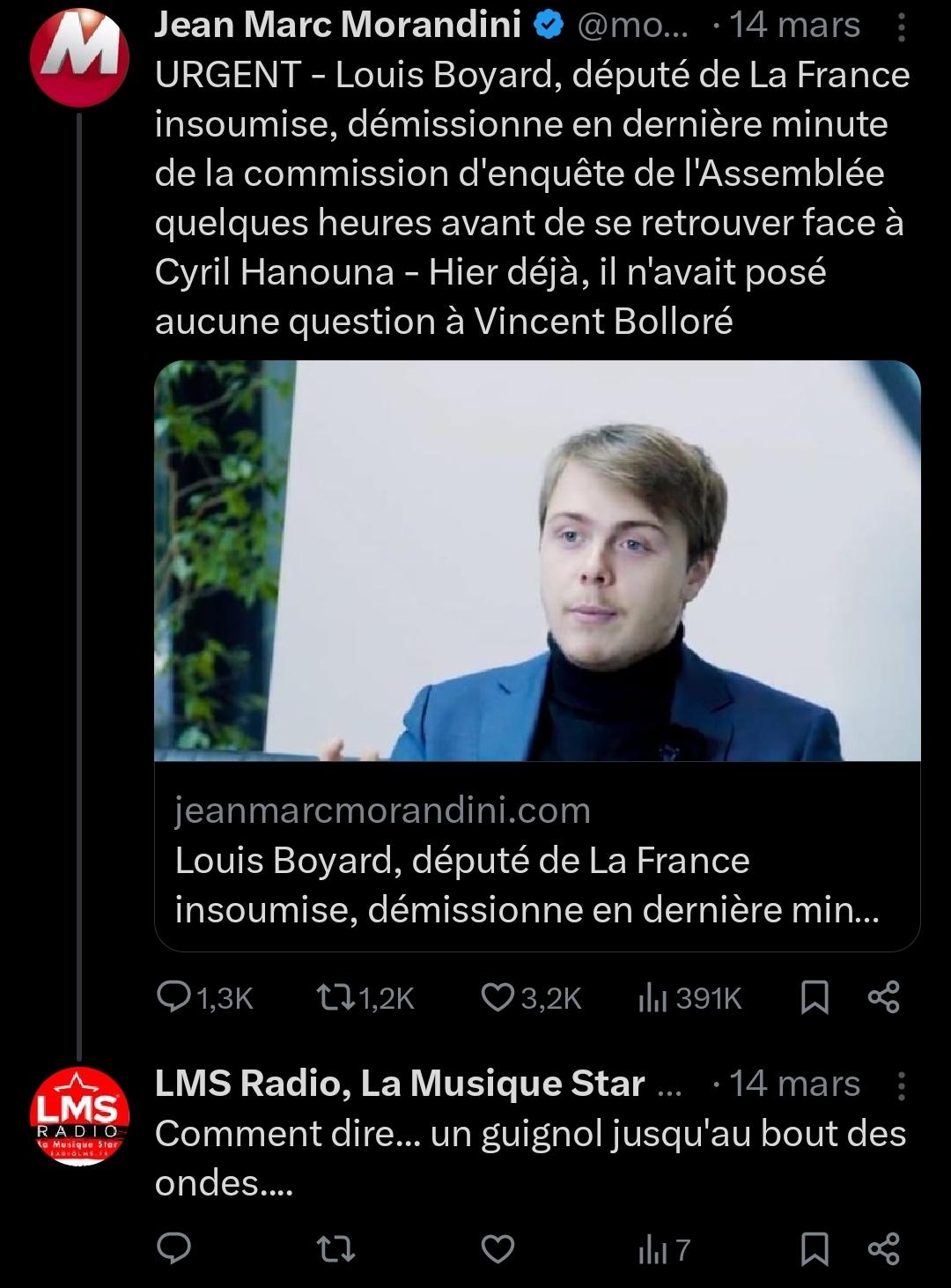View analytics of Morandini's tweet with 391K views

[690, 998]
